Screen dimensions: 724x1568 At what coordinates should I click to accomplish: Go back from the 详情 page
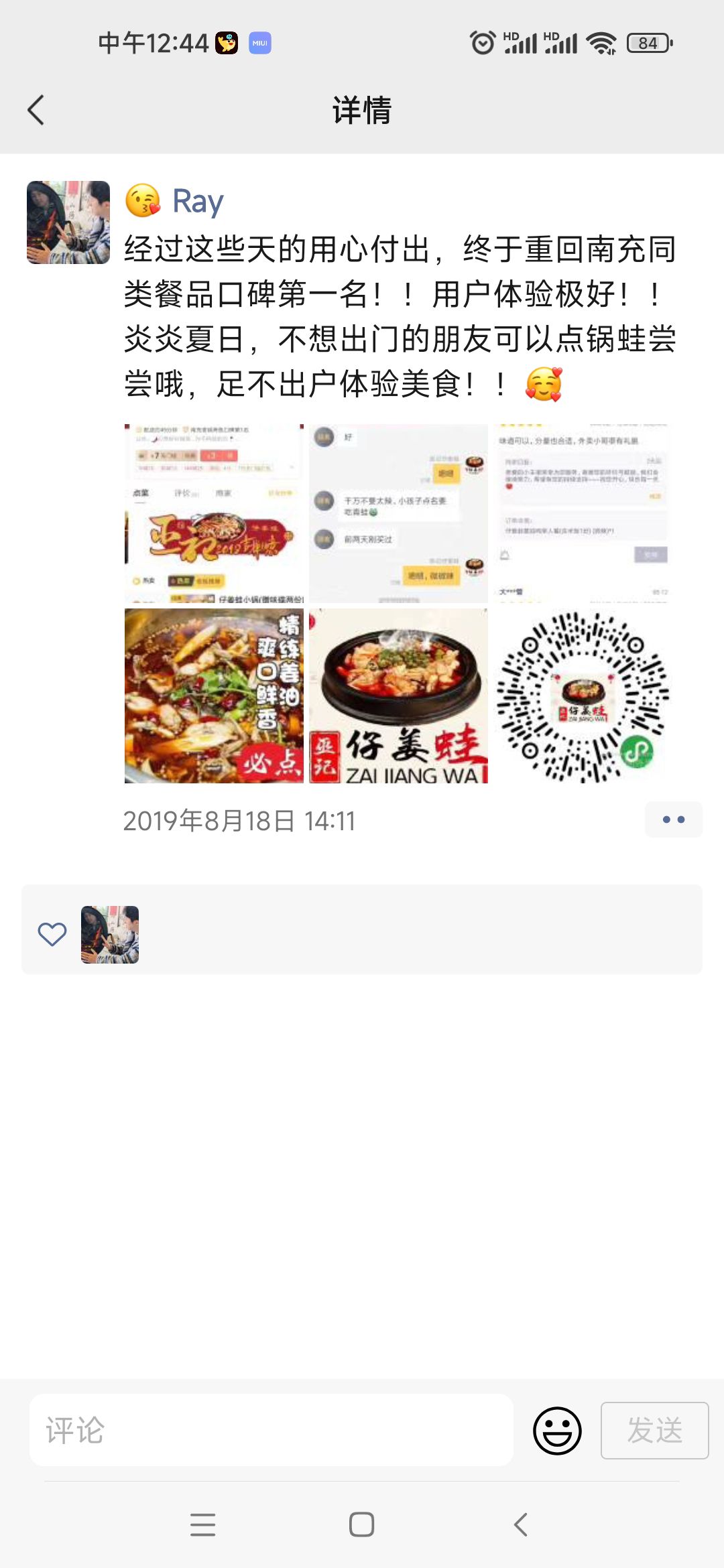coord(36,110)
